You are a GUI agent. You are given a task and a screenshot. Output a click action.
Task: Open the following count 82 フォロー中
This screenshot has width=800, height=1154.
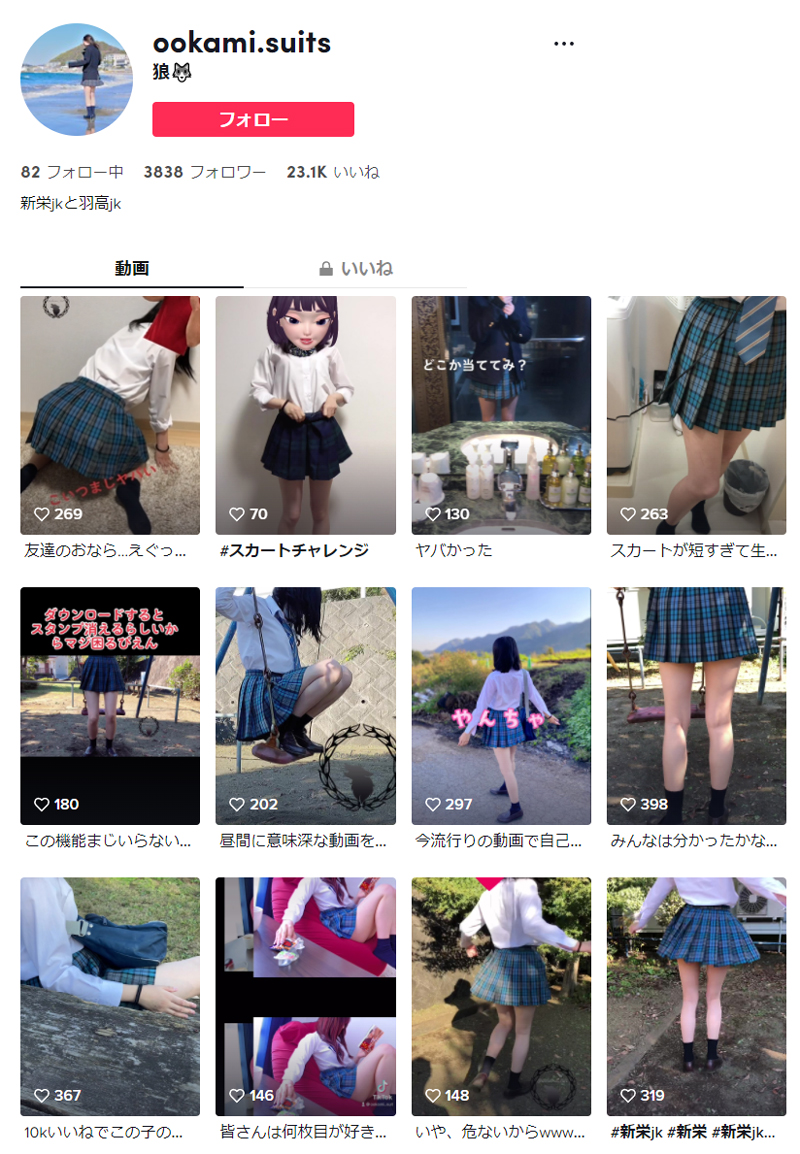tap(72, 172)
